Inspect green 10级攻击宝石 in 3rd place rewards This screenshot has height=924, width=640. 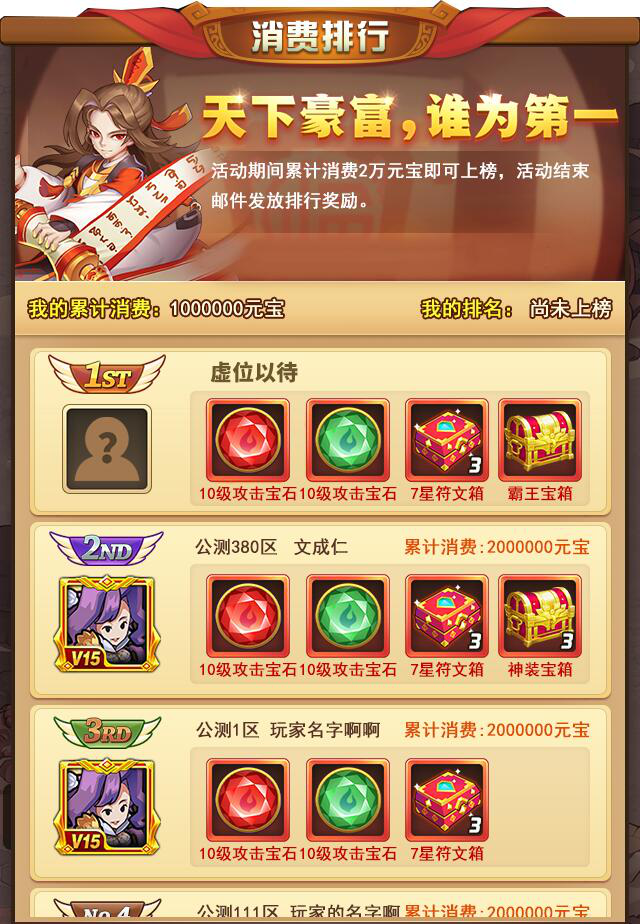tap(347, 800)
